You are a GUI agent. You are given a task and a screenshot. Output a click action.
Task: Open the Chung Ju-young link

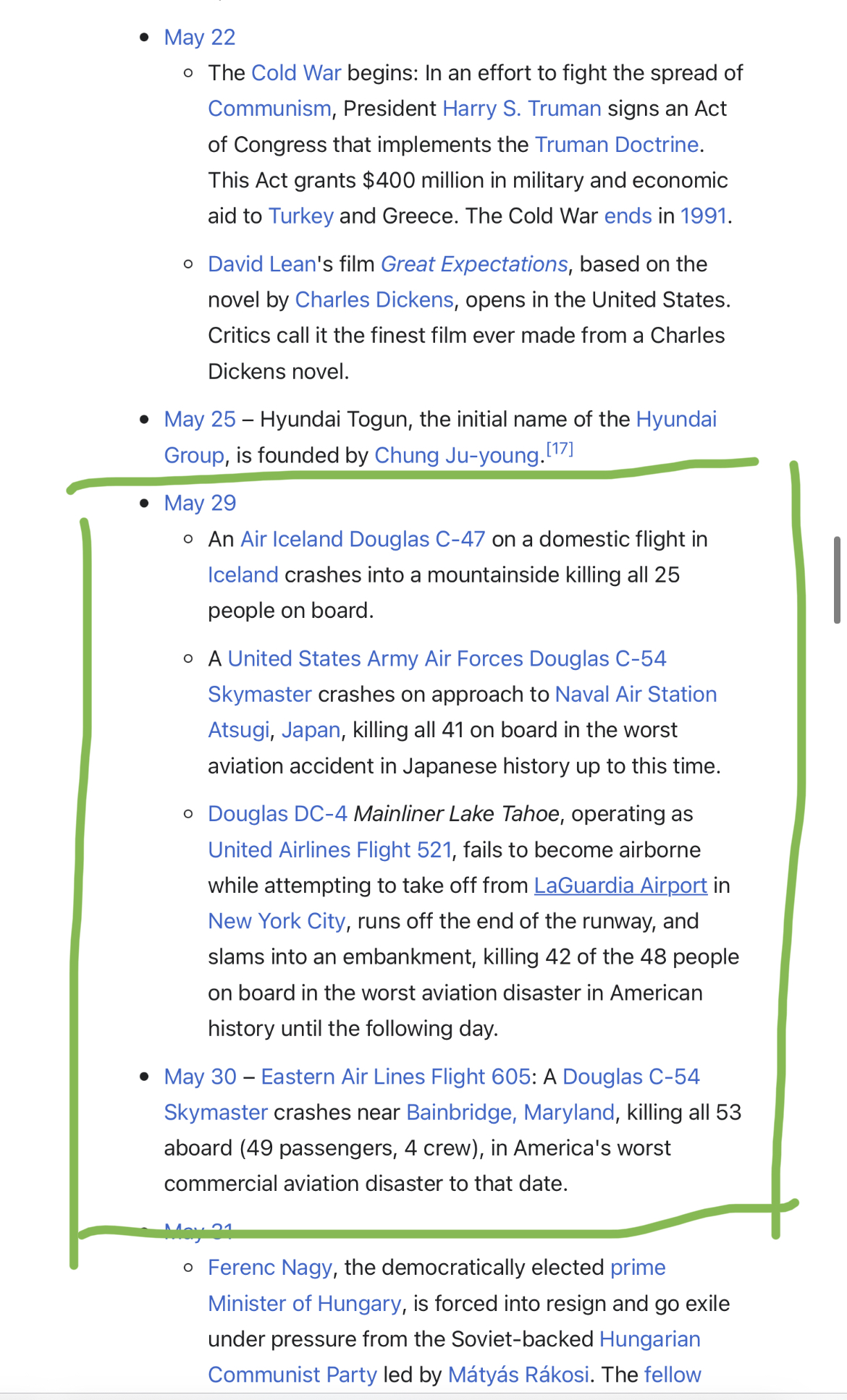point(457,455)
